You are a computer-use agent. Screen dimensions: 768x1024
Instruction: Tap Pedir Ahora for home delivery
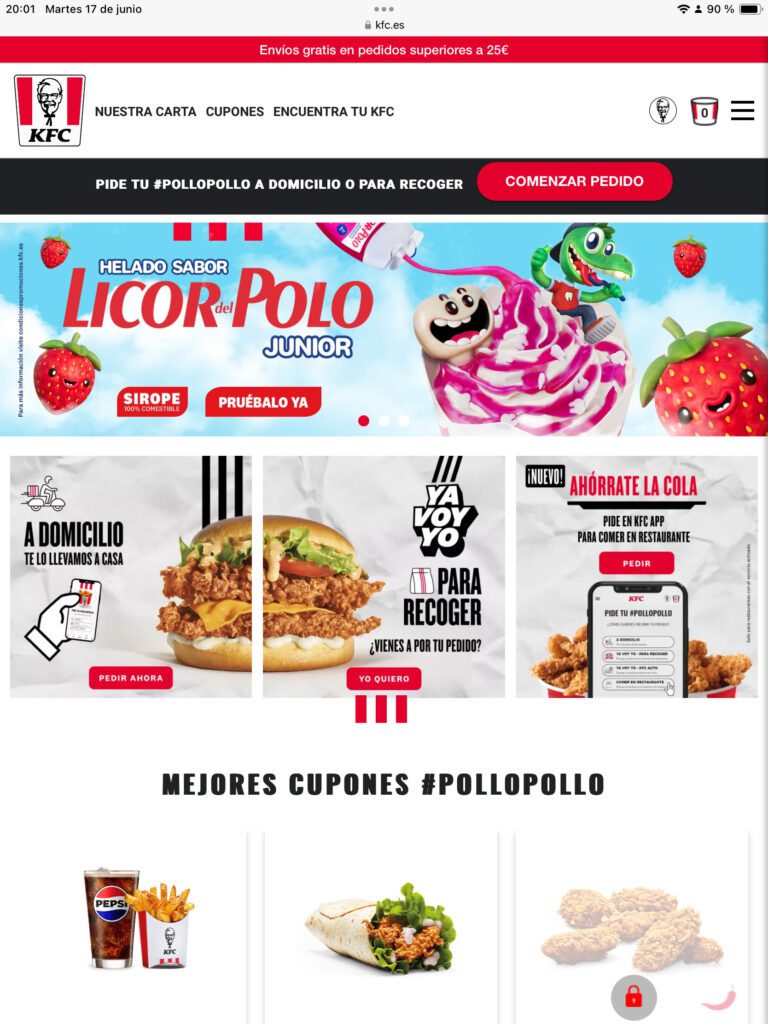pos(130,678)
